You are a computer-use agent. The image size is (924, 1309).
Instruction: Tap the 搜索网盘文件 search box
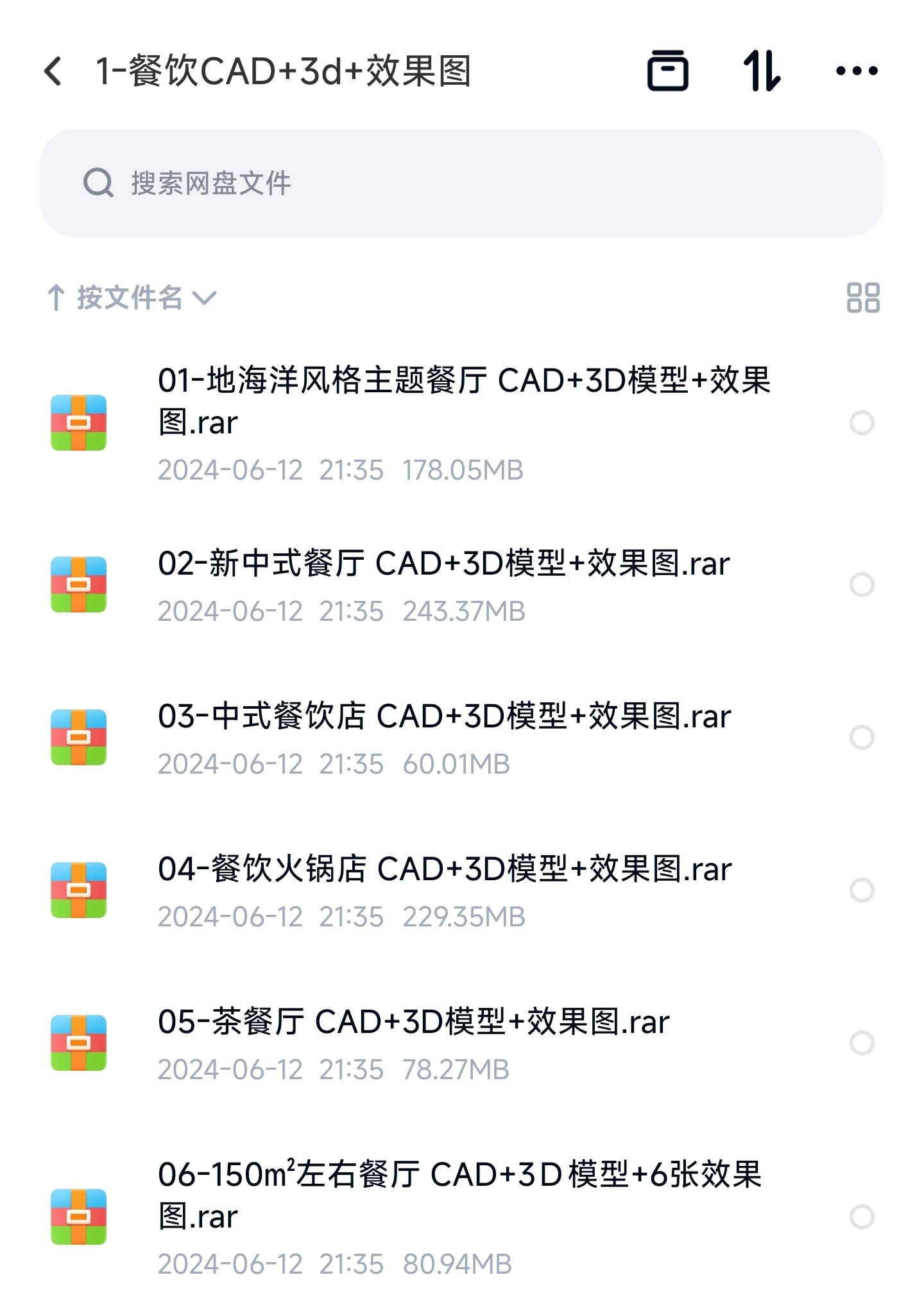point(462,183)
